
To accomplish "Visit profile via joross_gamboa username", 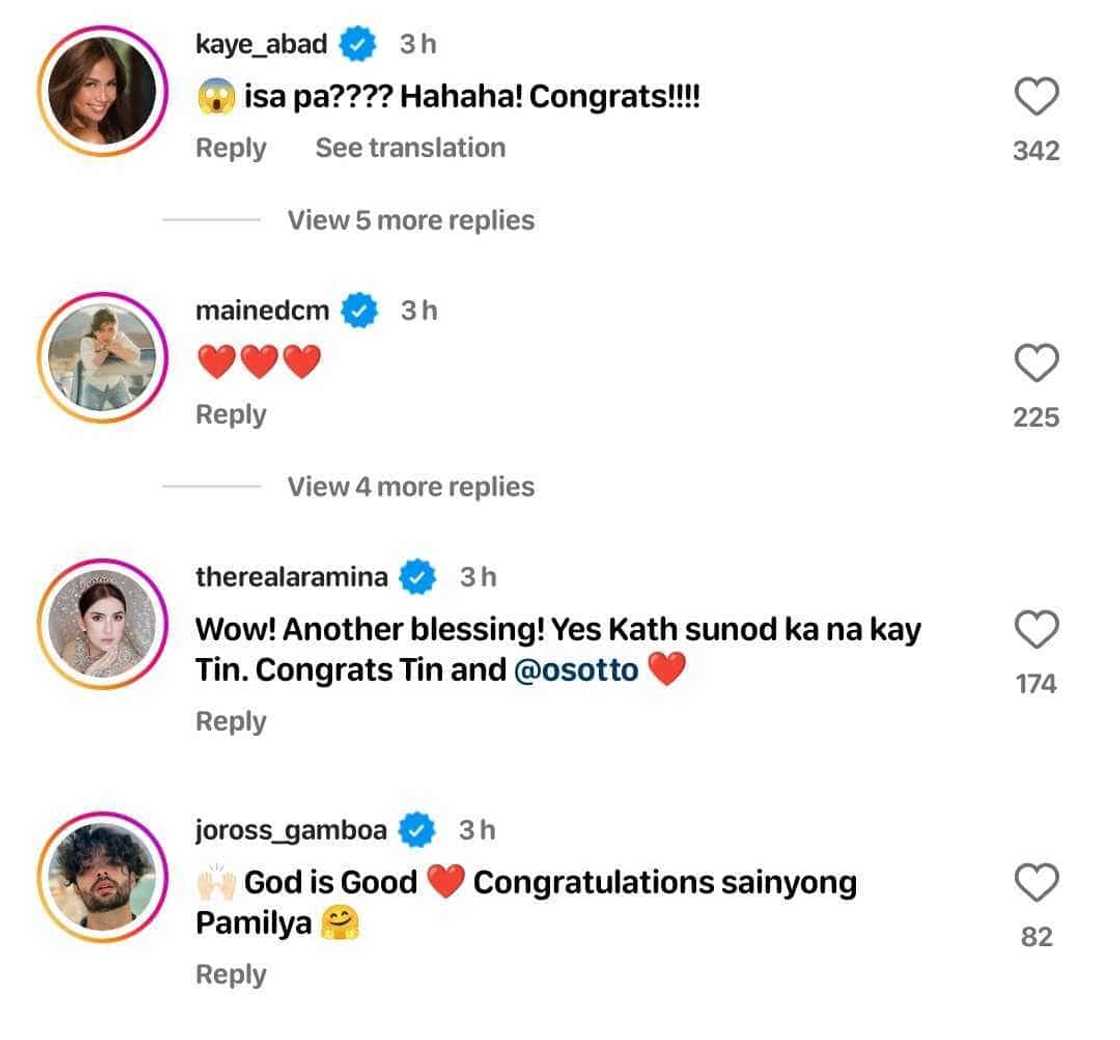I will pos(292,830).
